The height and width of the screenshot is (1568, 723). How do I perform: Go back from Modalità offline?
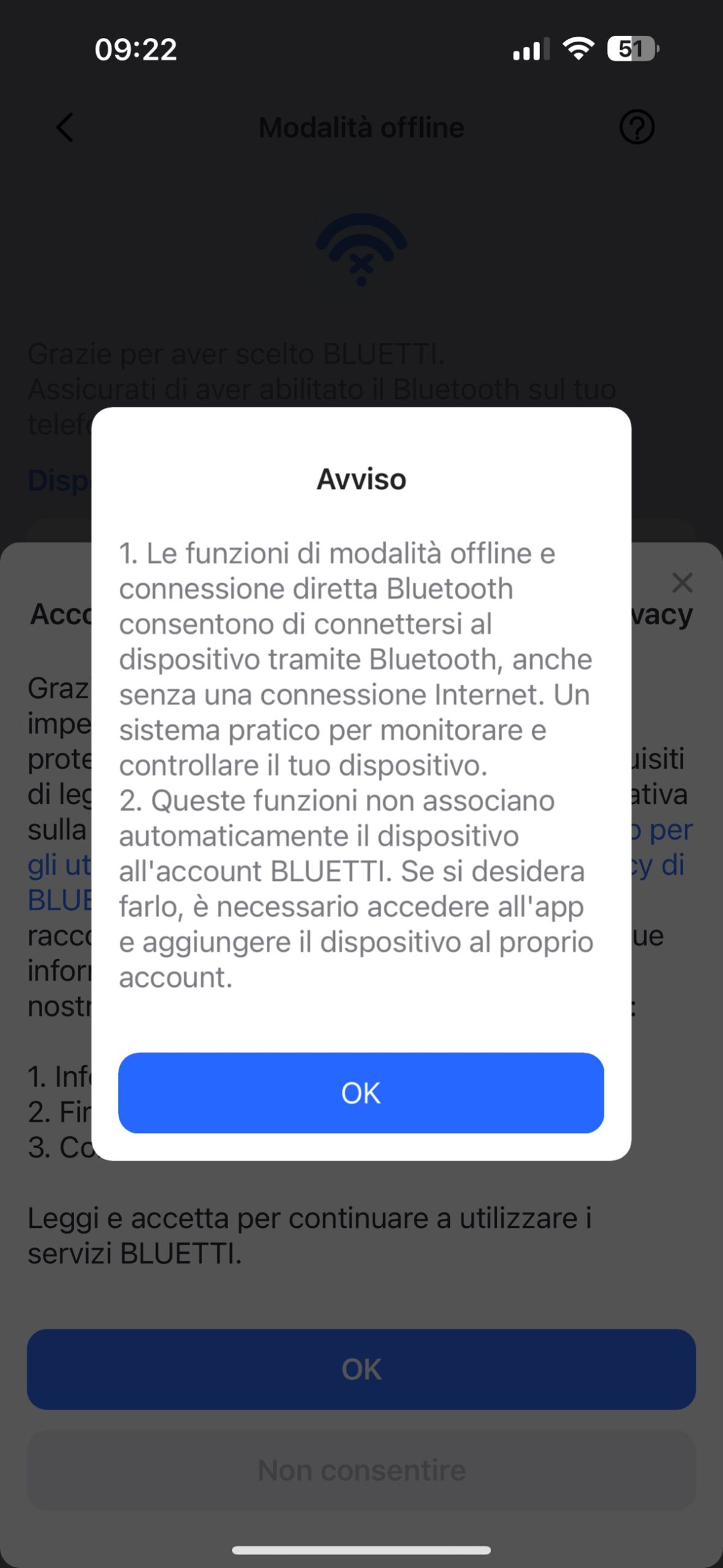[x=65, y=127]
